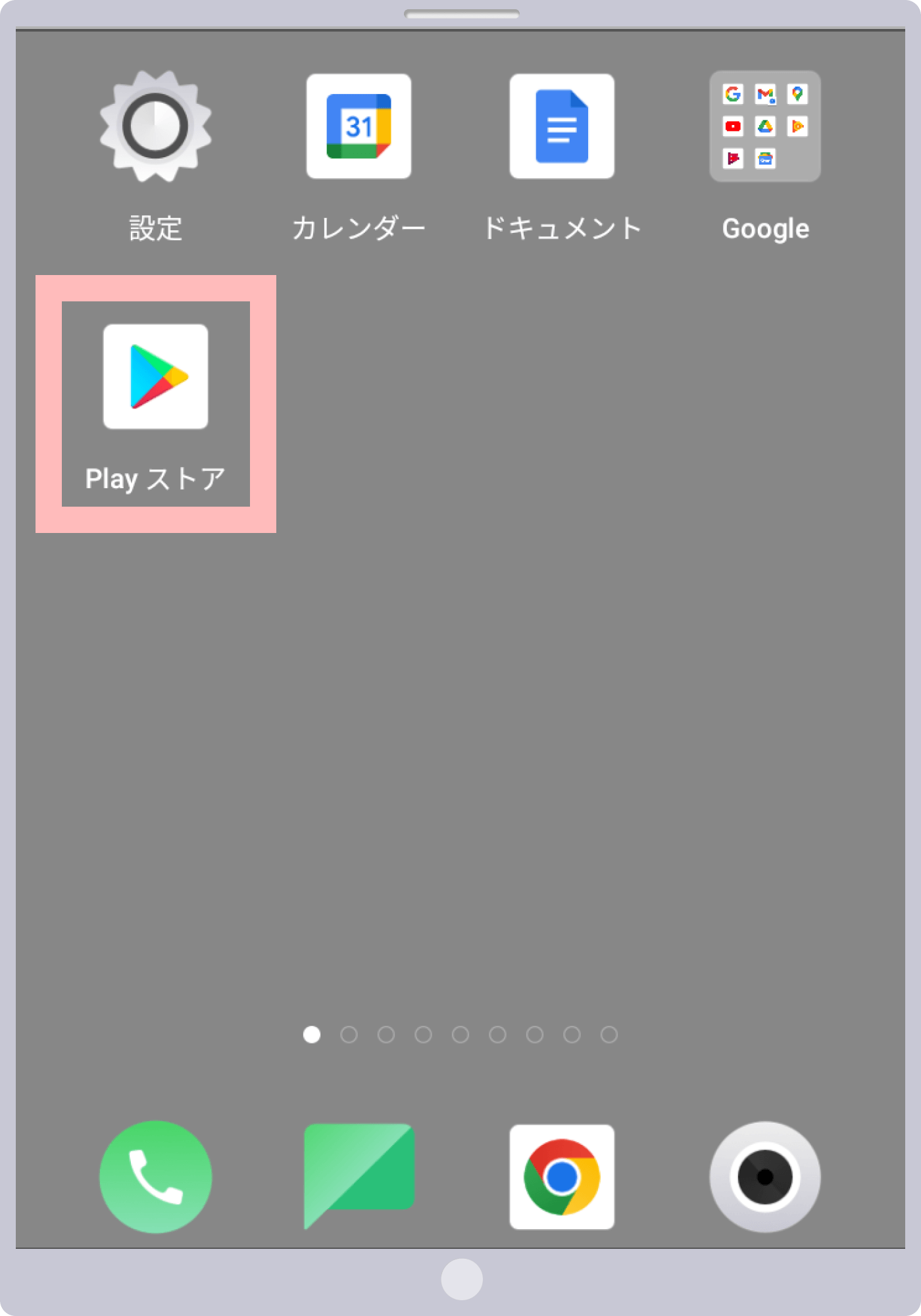
Task: Open the phone dialer from the dock
Action: pos(157,1177)
